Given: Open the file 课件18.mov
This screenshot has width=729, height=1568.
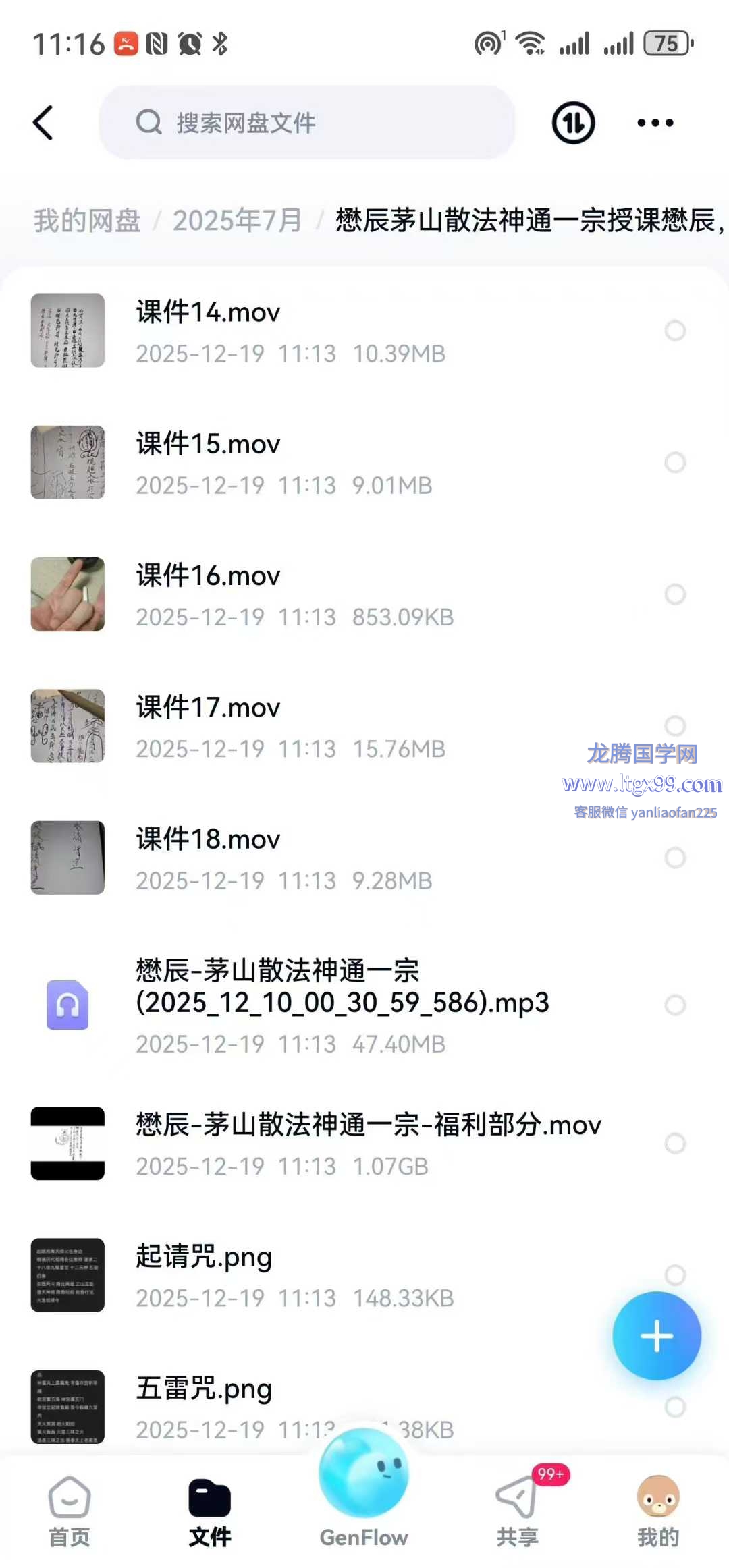Looking at the screenshot, I should point(208,840).
